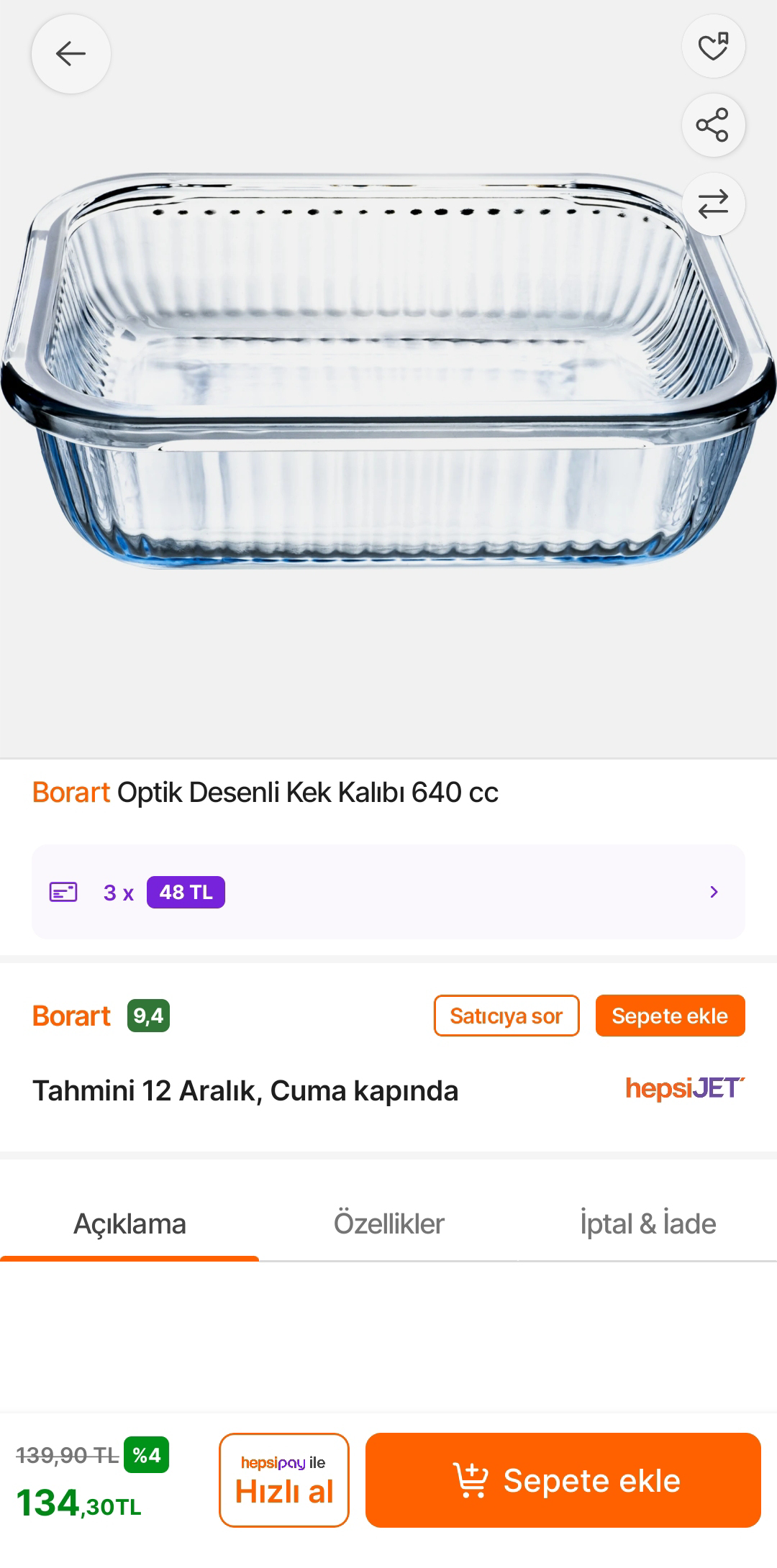Tap the Satıcıya sor button
The height and width of the screenshot is (1568, 777).
click(x=506, y=1016)
